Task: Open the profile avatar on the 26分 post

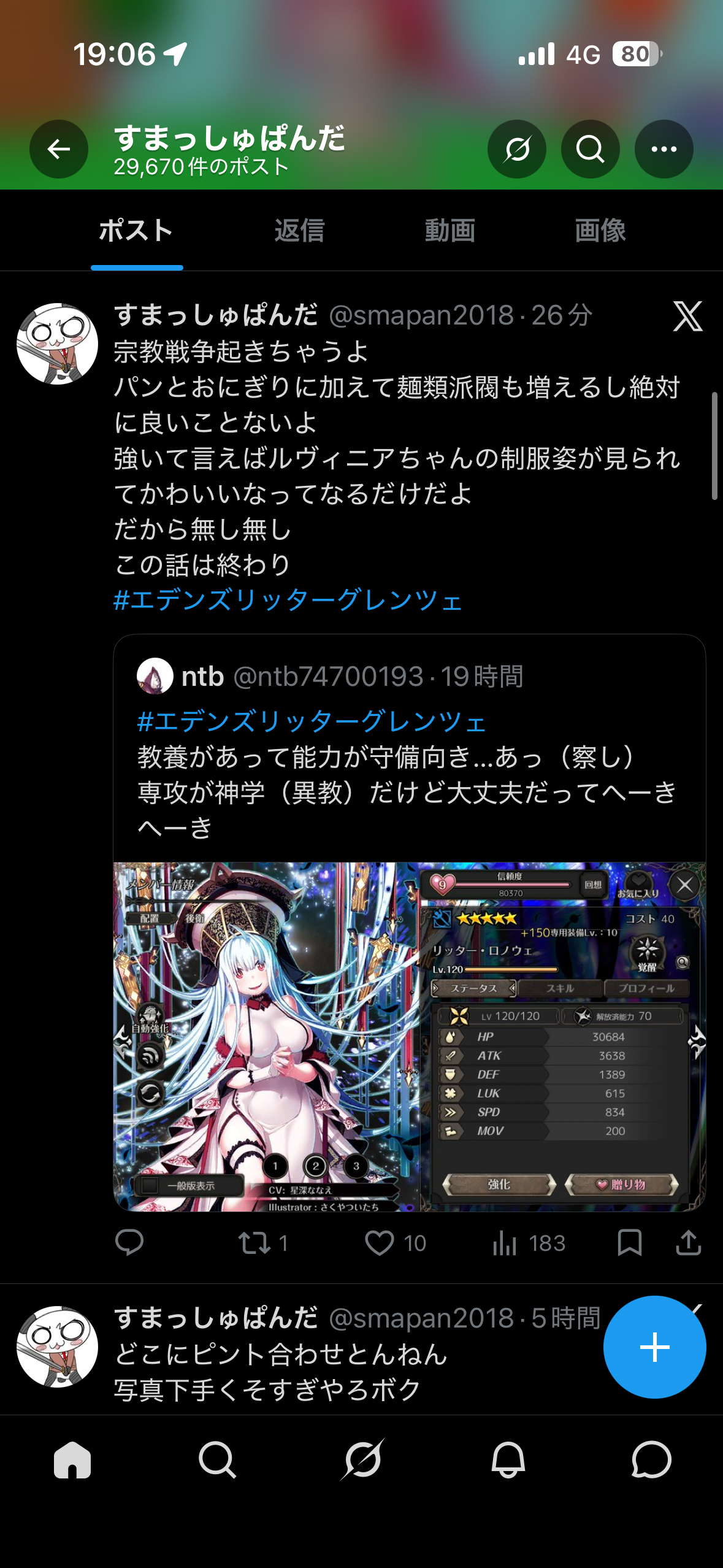Action: click(x=57, y=344)
